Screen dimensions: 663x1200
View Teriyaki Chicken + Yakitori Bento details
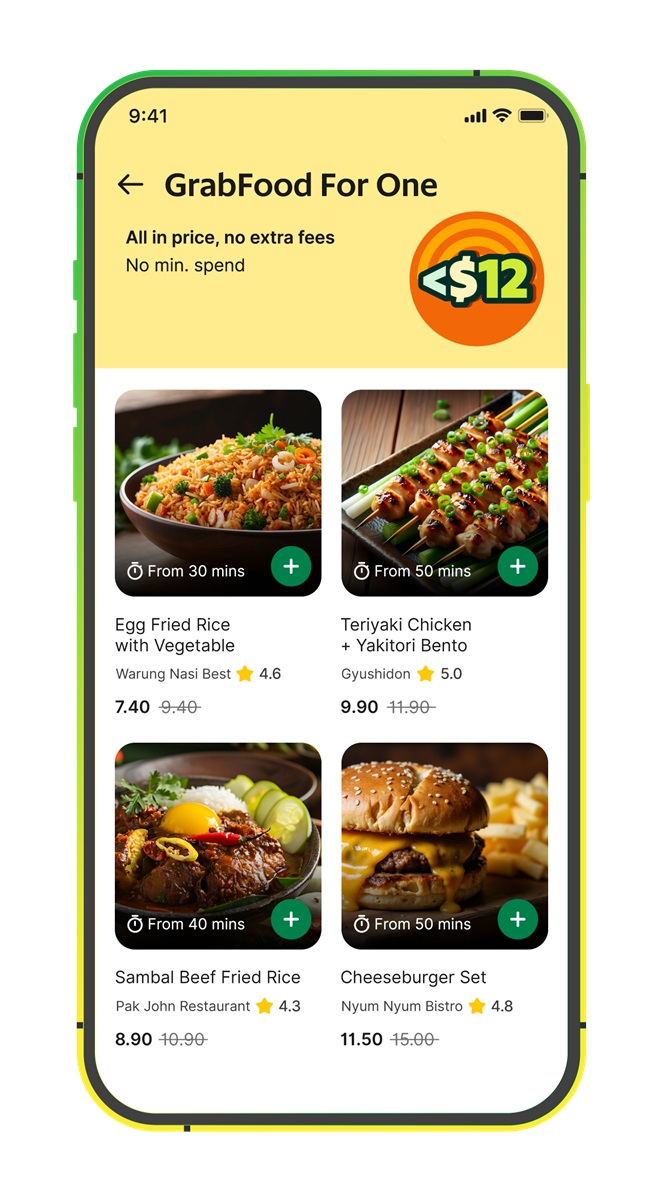click(445, 554)
